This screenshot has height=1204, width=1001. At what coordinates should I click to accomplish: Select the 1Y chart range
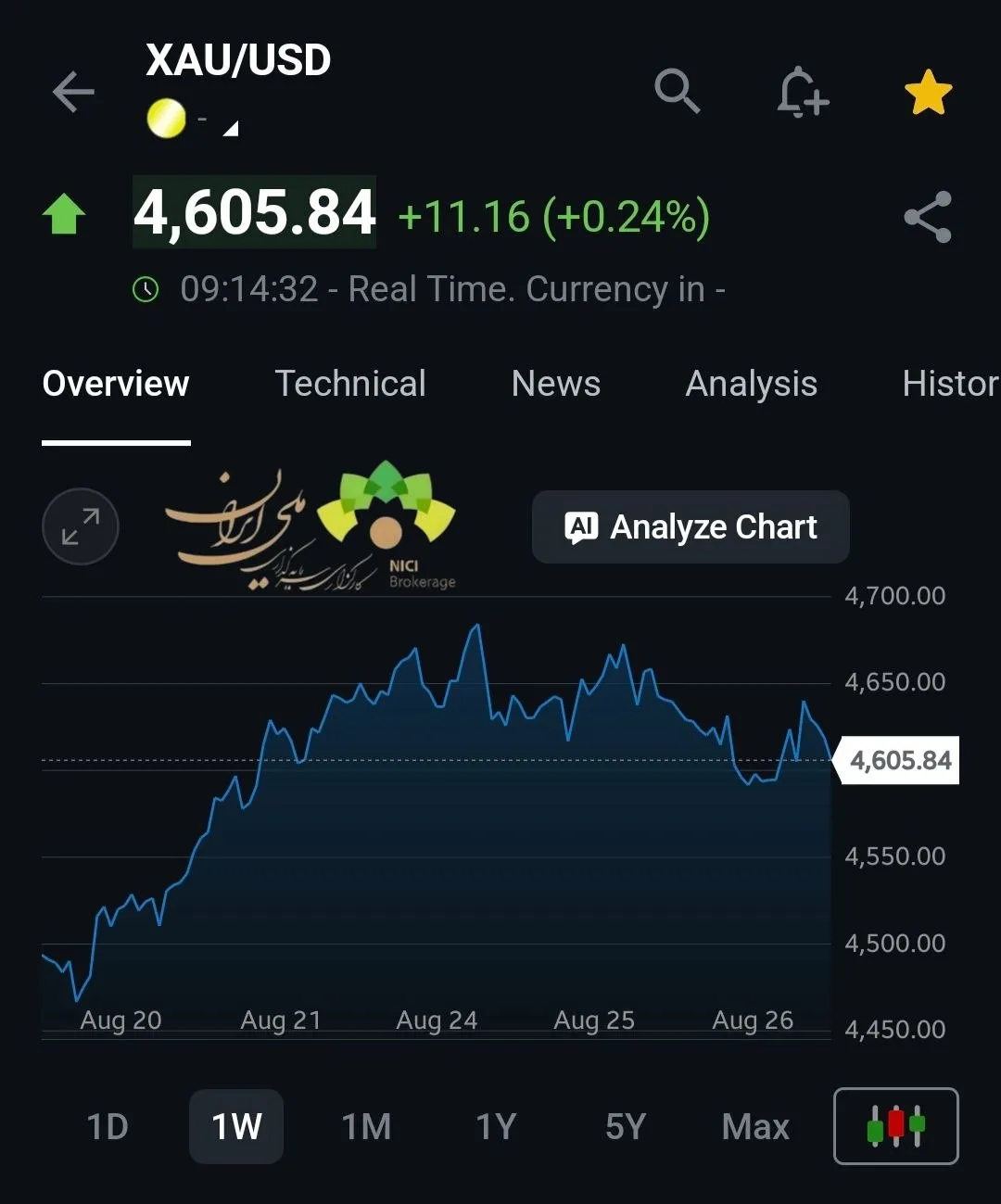(496, 1127)
